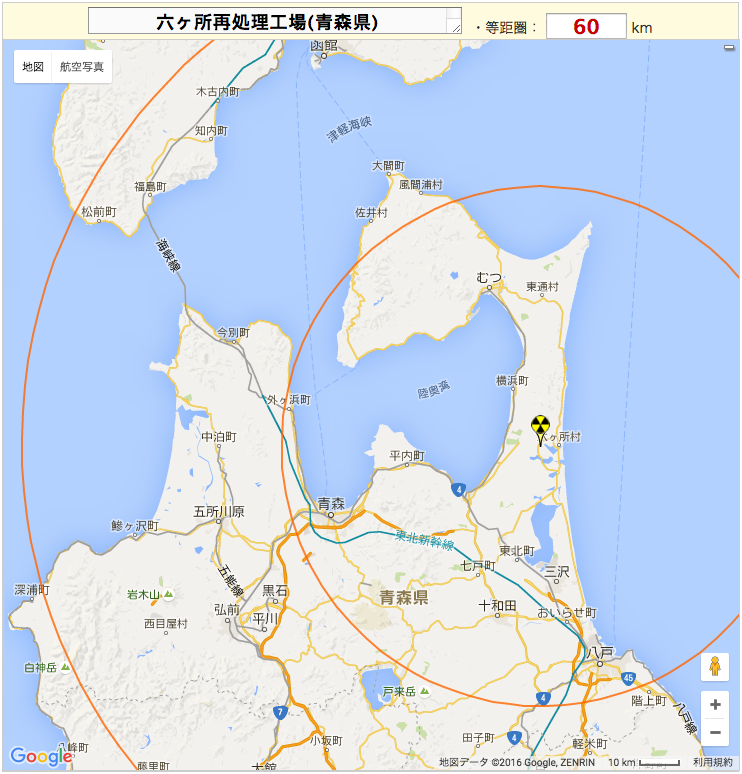Open the Google logo link
Screen dimensions: 742x774
41,756
